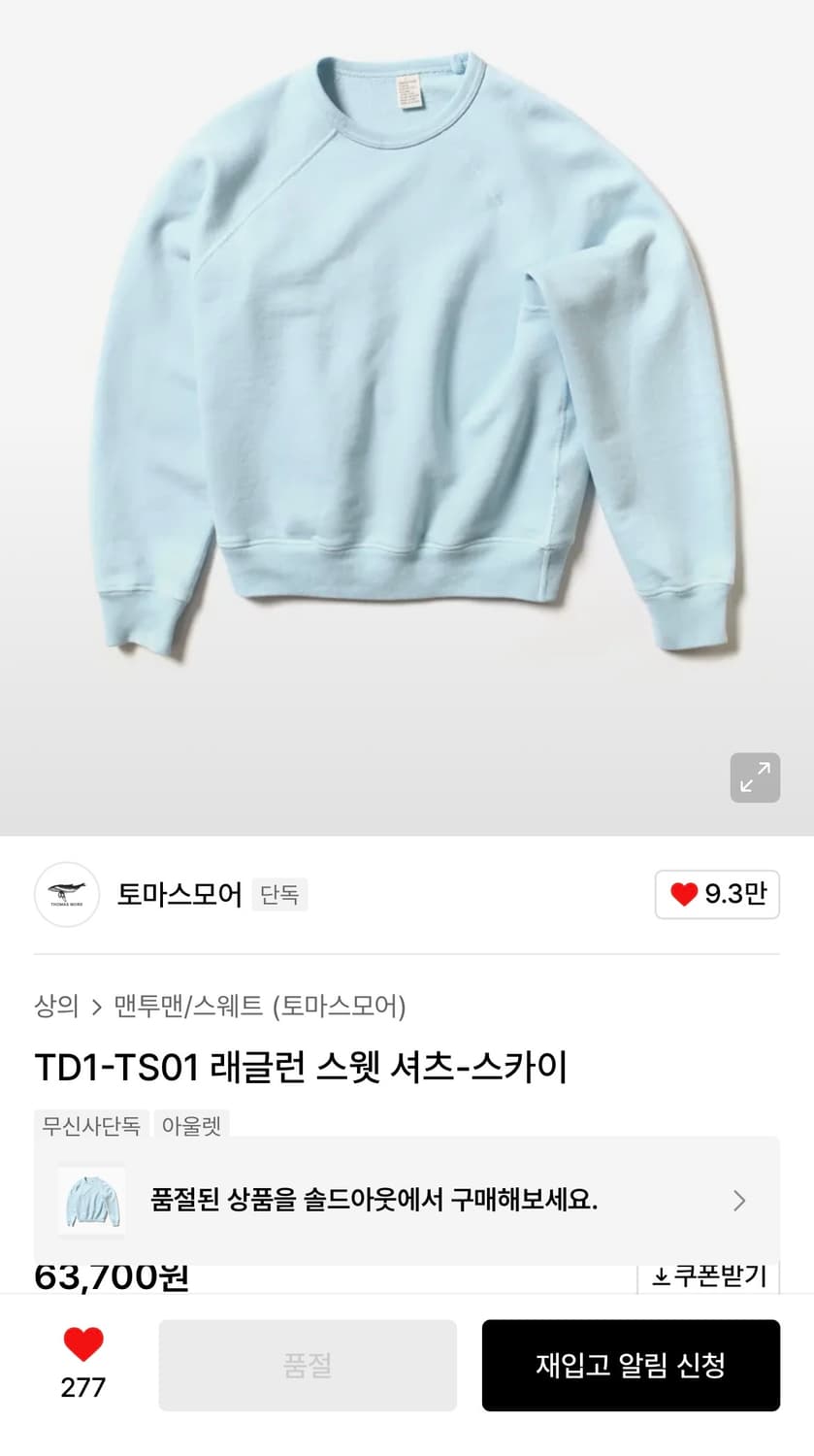Select the 아울렛 tag
This screenshot has width=814, height=1456.
coord(191,1126)
